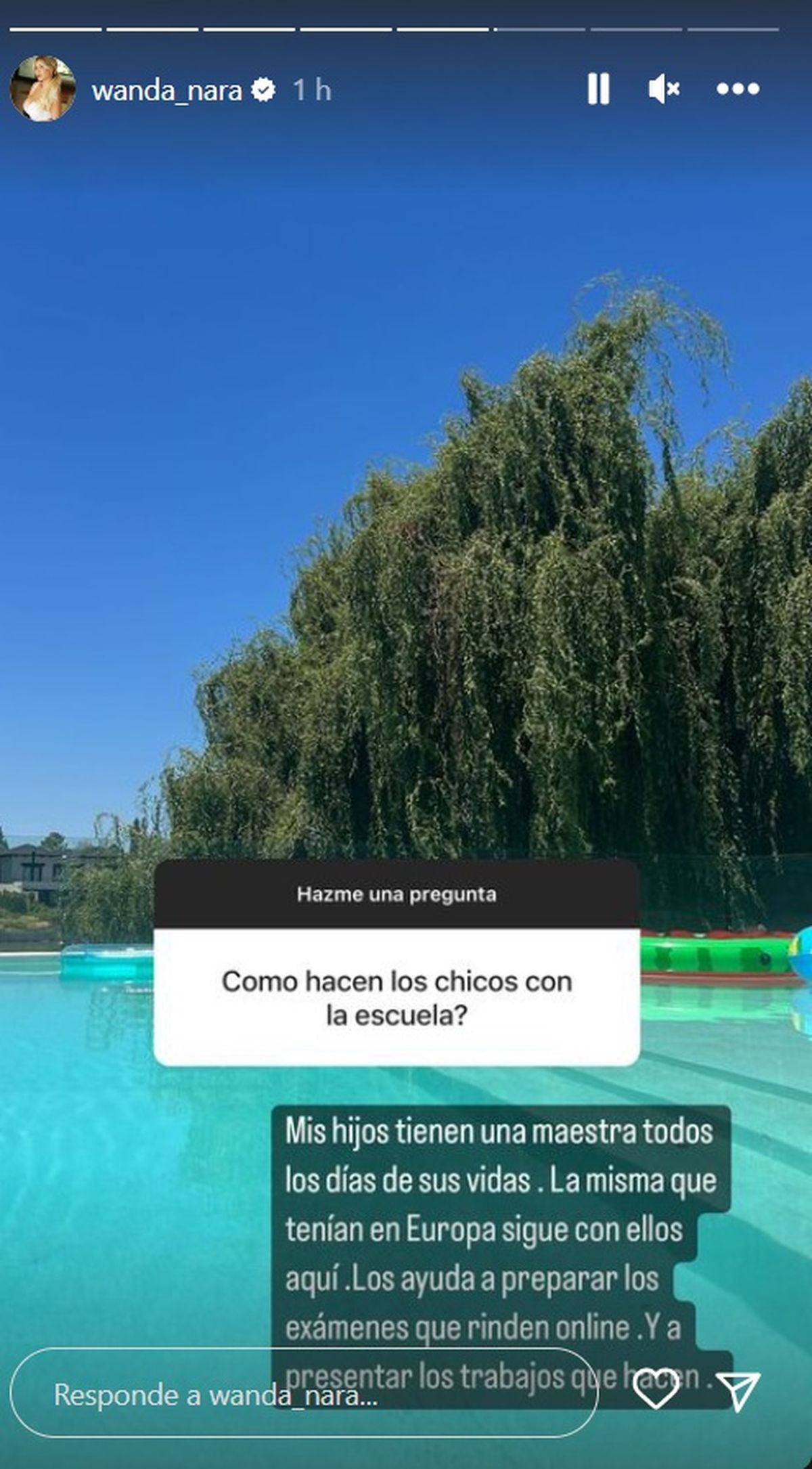Share the story via paper plane icon
Viewport: 812px width, 1469px height.
[738, 1391]
